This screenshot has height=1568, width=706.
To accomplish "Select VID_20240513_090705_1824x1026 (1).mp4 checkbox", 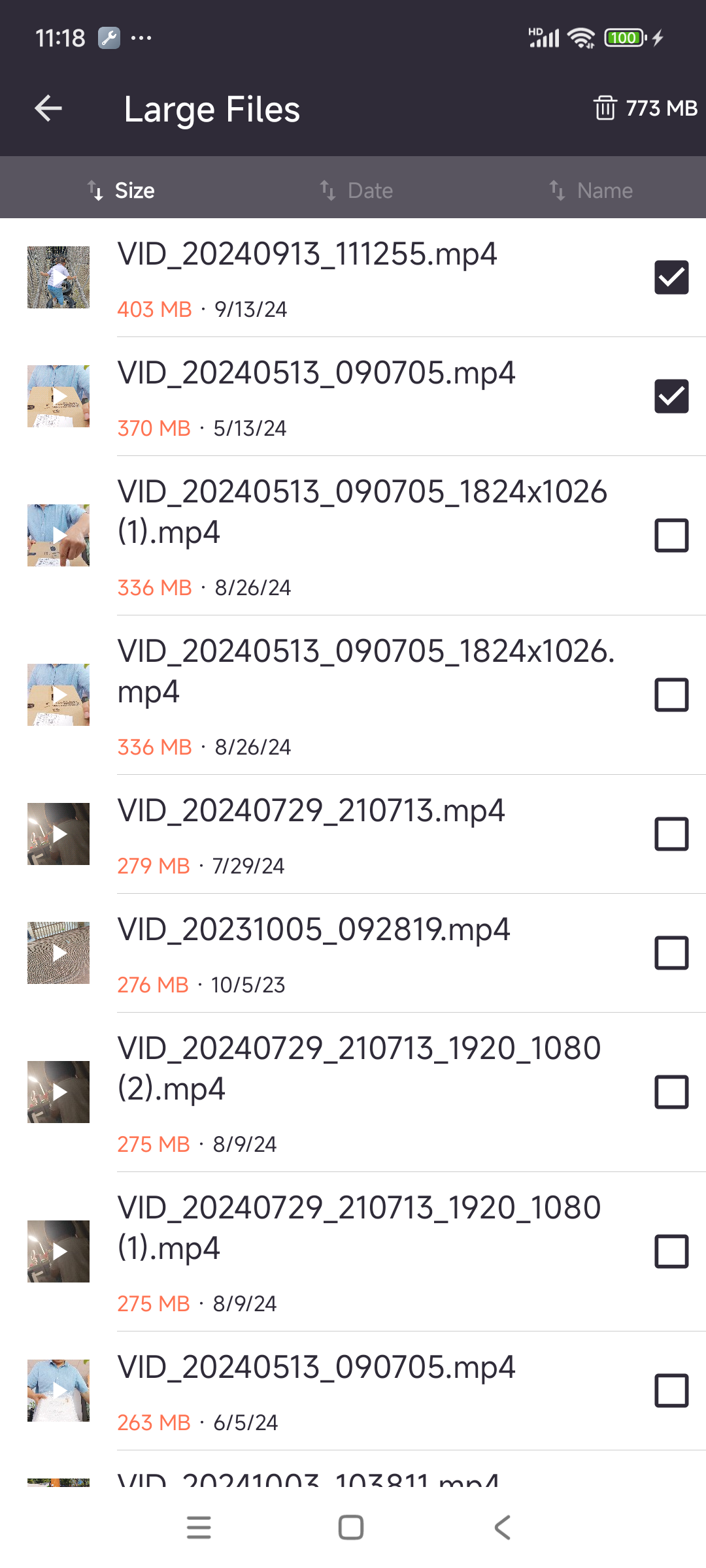I will pos(671,536).
